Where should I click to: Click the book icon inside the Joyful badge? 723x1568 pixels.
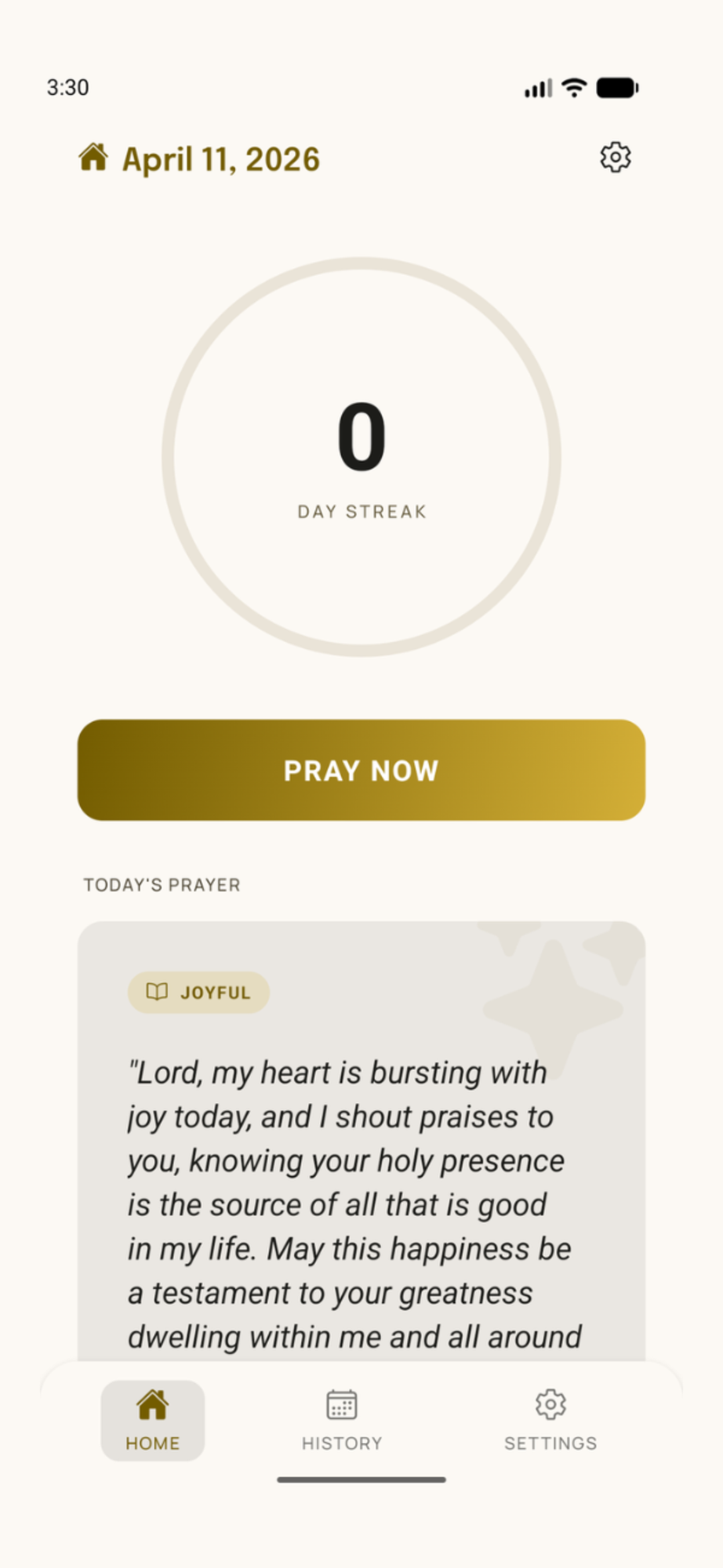(159, 992)
